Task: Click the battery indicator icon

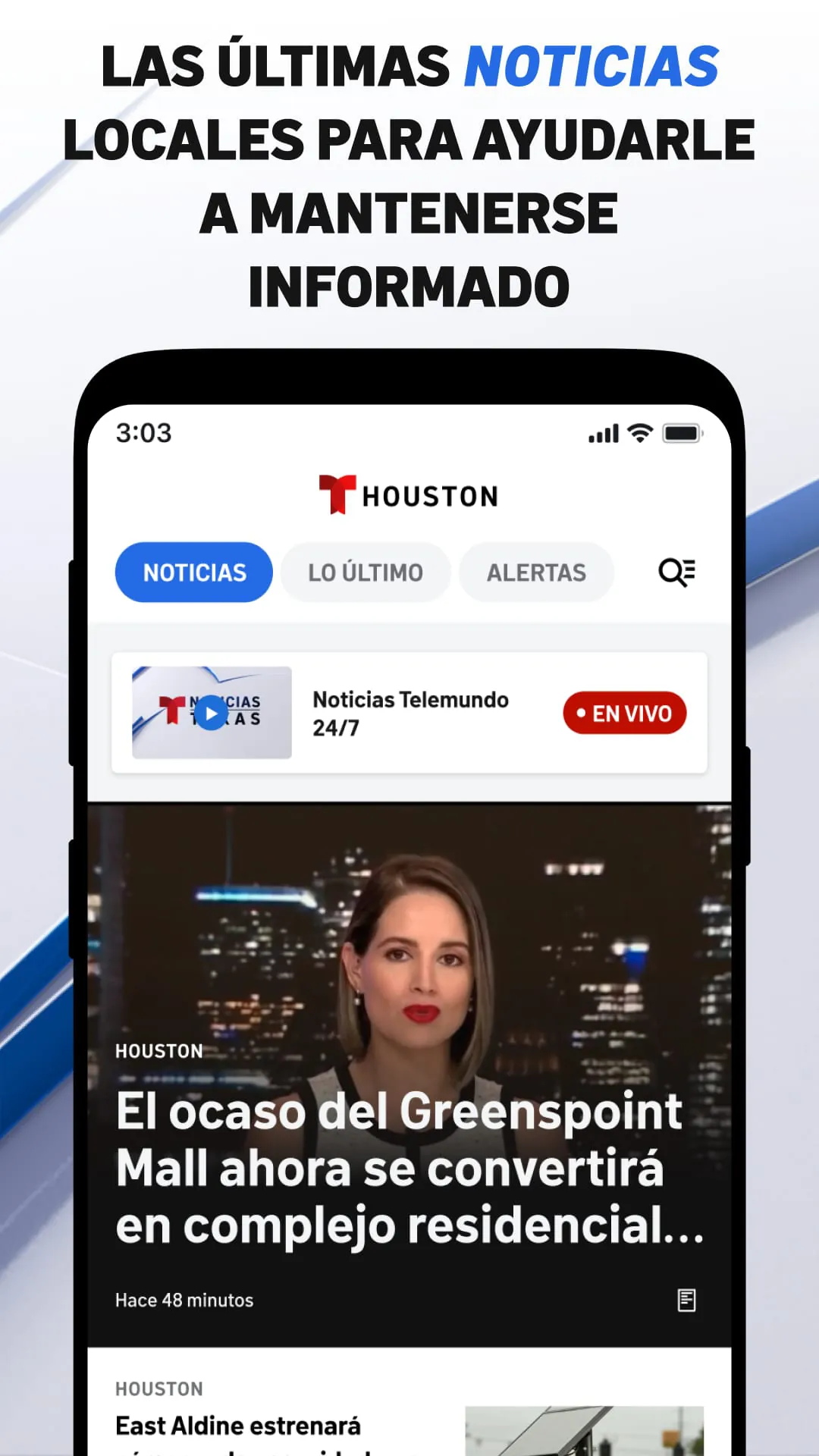Action: tap(679, 432)
